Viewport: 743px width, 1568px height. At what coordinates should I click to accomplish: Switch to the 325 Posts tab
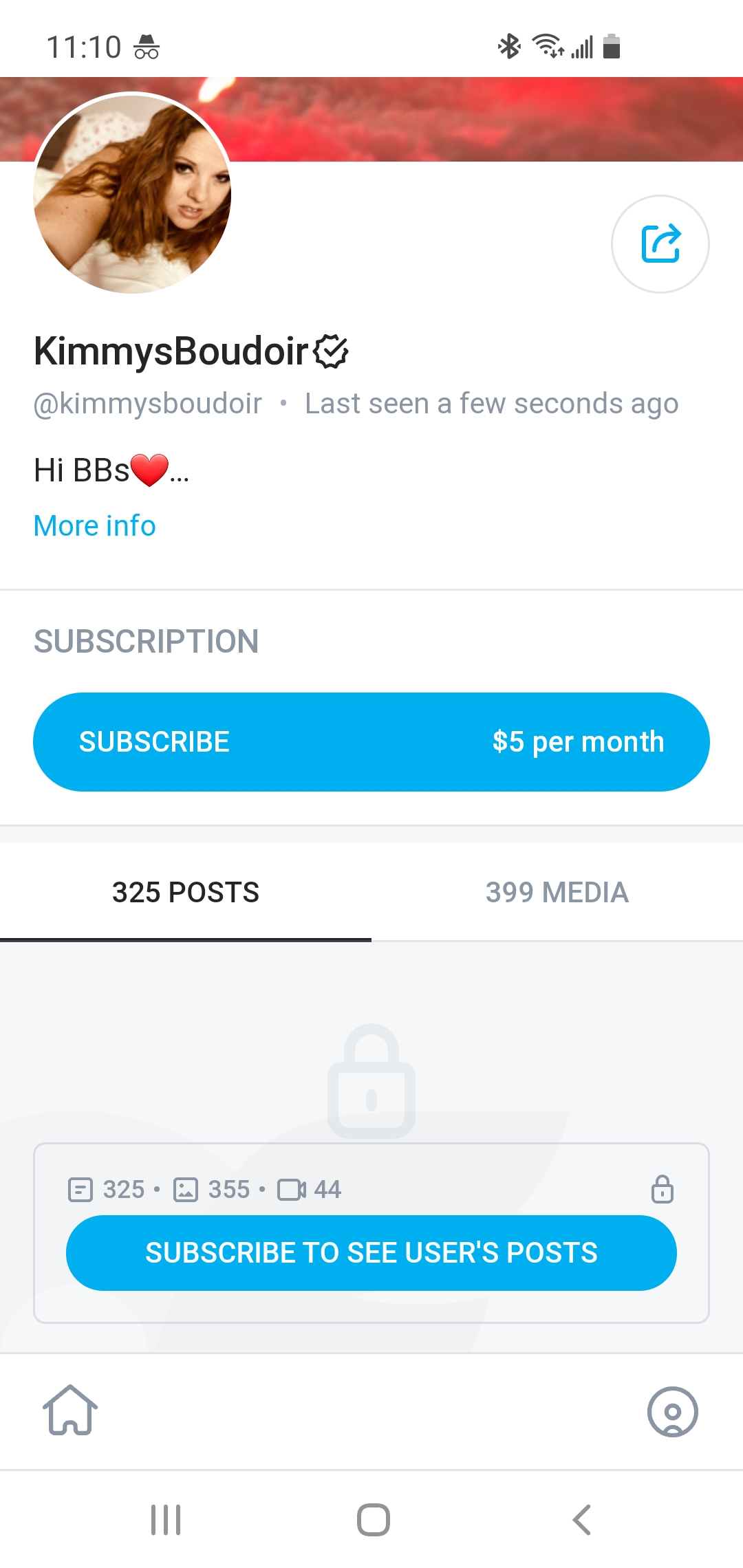point(186,892)
